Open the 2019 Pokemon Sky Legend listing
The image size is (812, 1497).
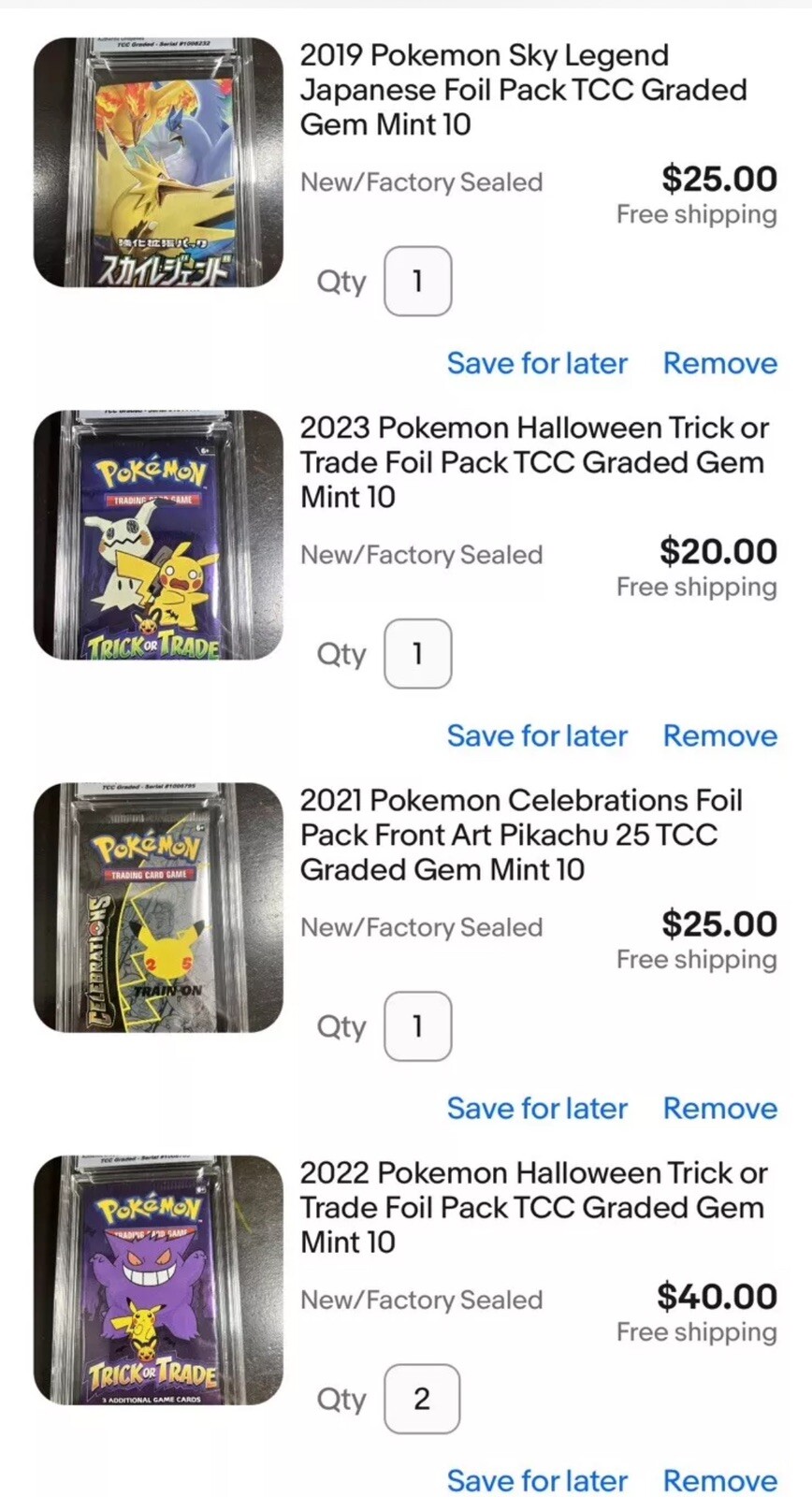coord(523,89)
